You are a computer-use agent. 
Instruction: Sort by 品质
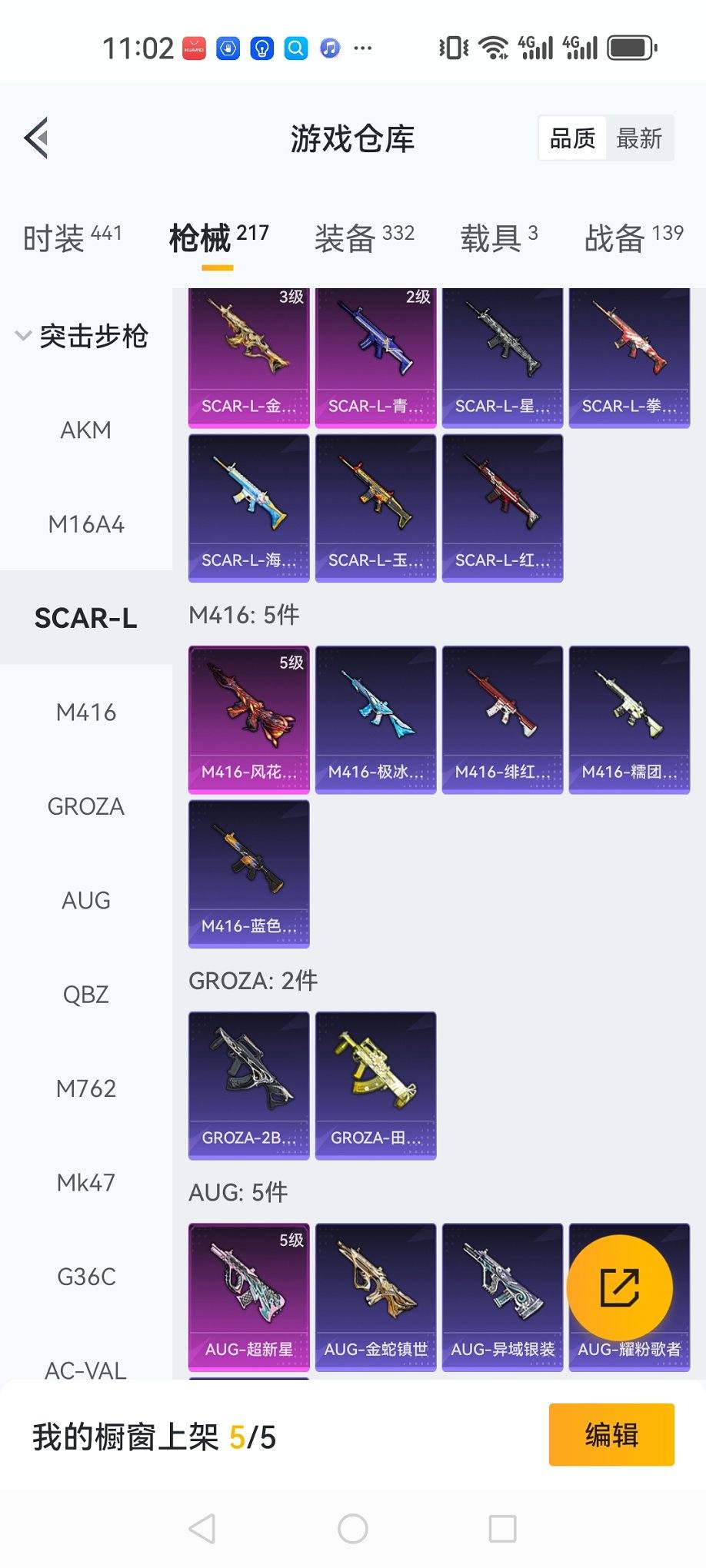tap(572, 138)
